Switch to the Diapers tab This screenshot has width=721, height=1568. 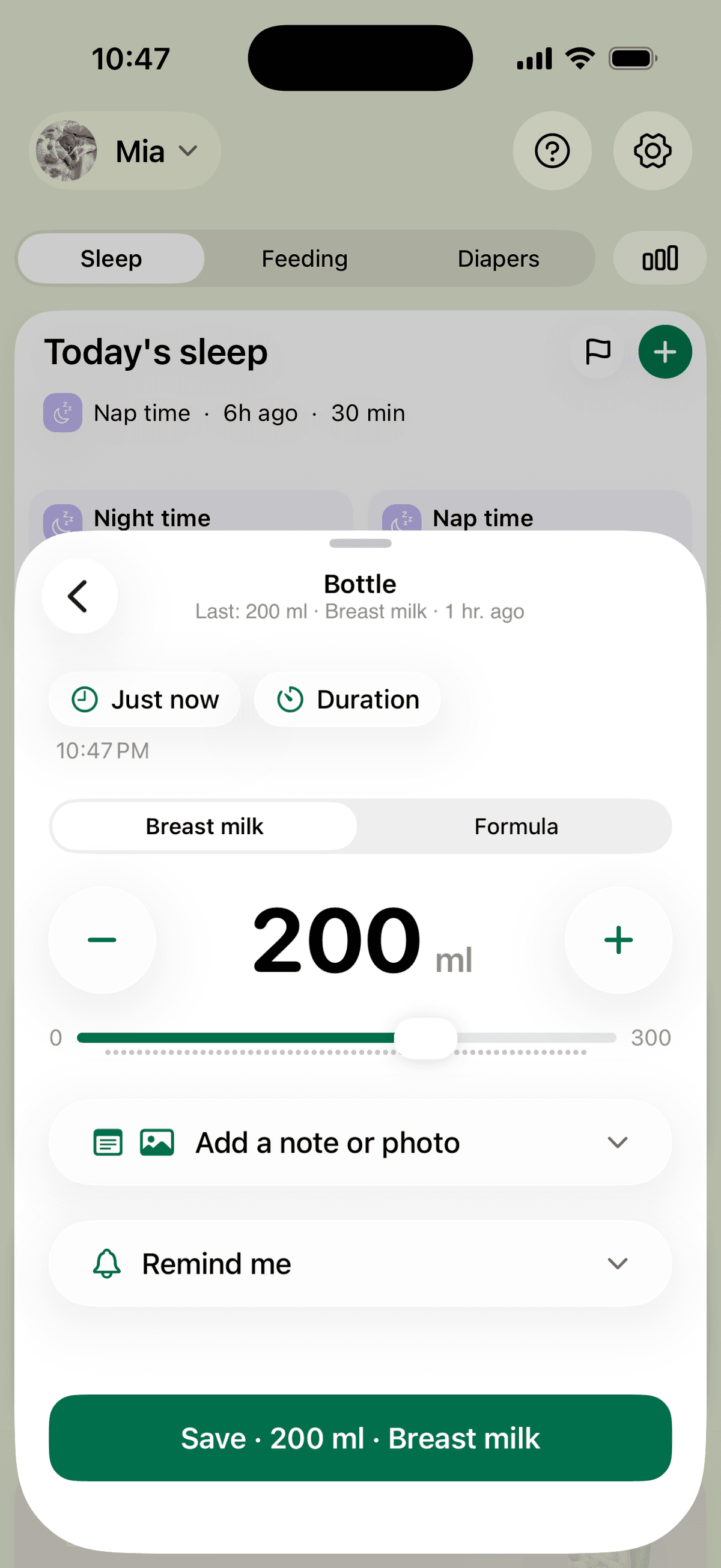[498, 258]
